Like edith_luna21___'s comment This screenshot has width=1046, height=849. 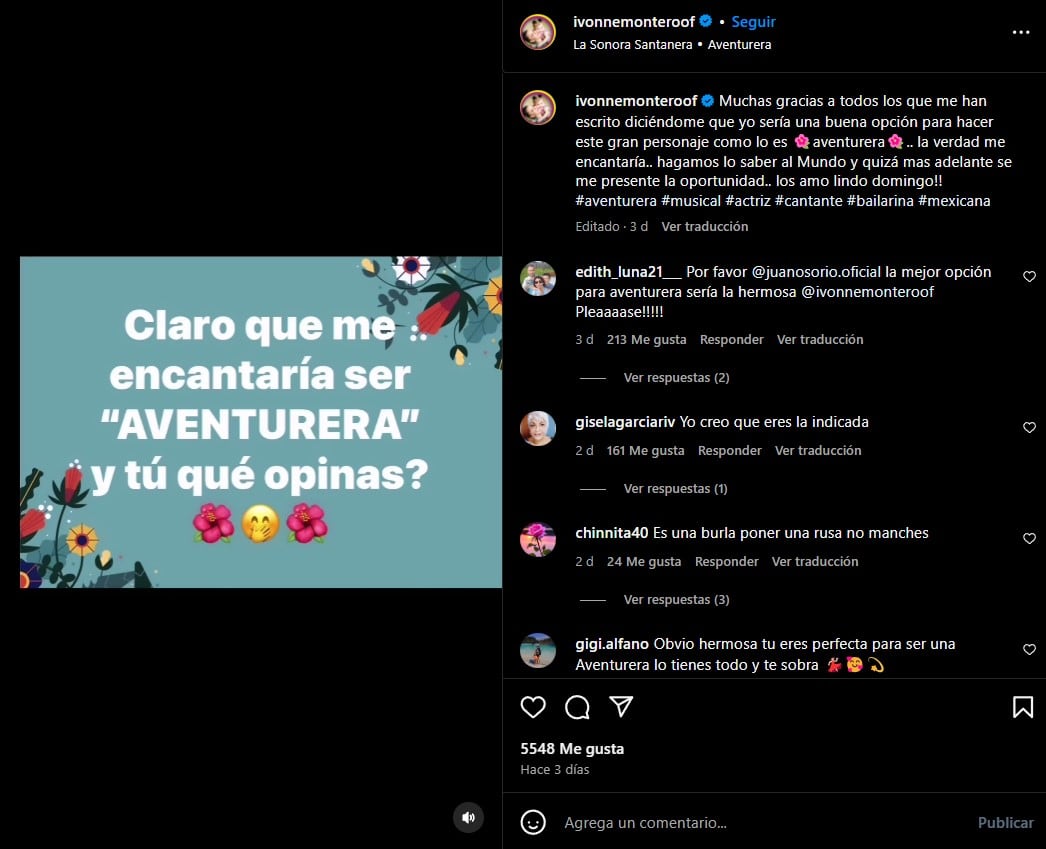pyautogui.click(x=1029, y=277)
